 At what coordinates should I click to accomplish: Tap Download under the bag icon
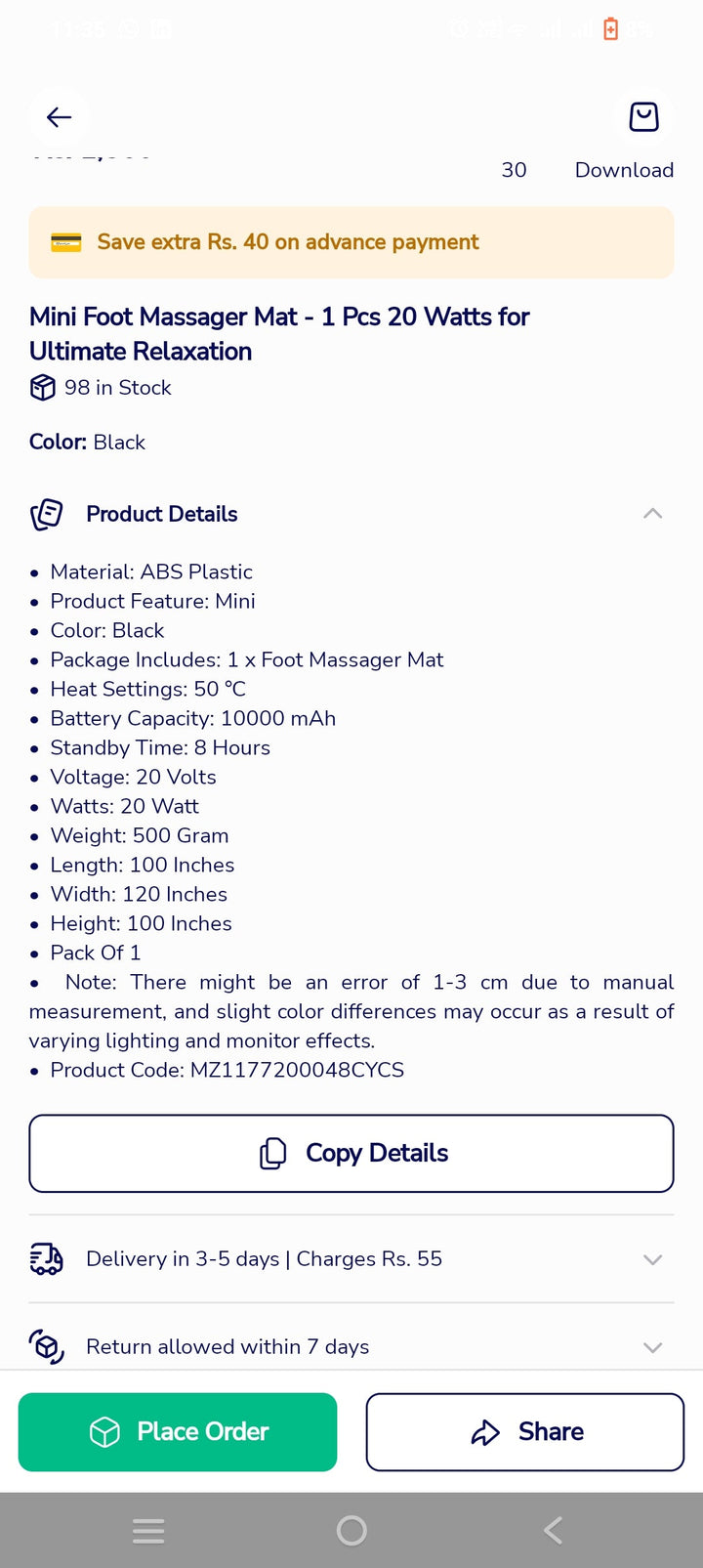click(x=624, y=170)
